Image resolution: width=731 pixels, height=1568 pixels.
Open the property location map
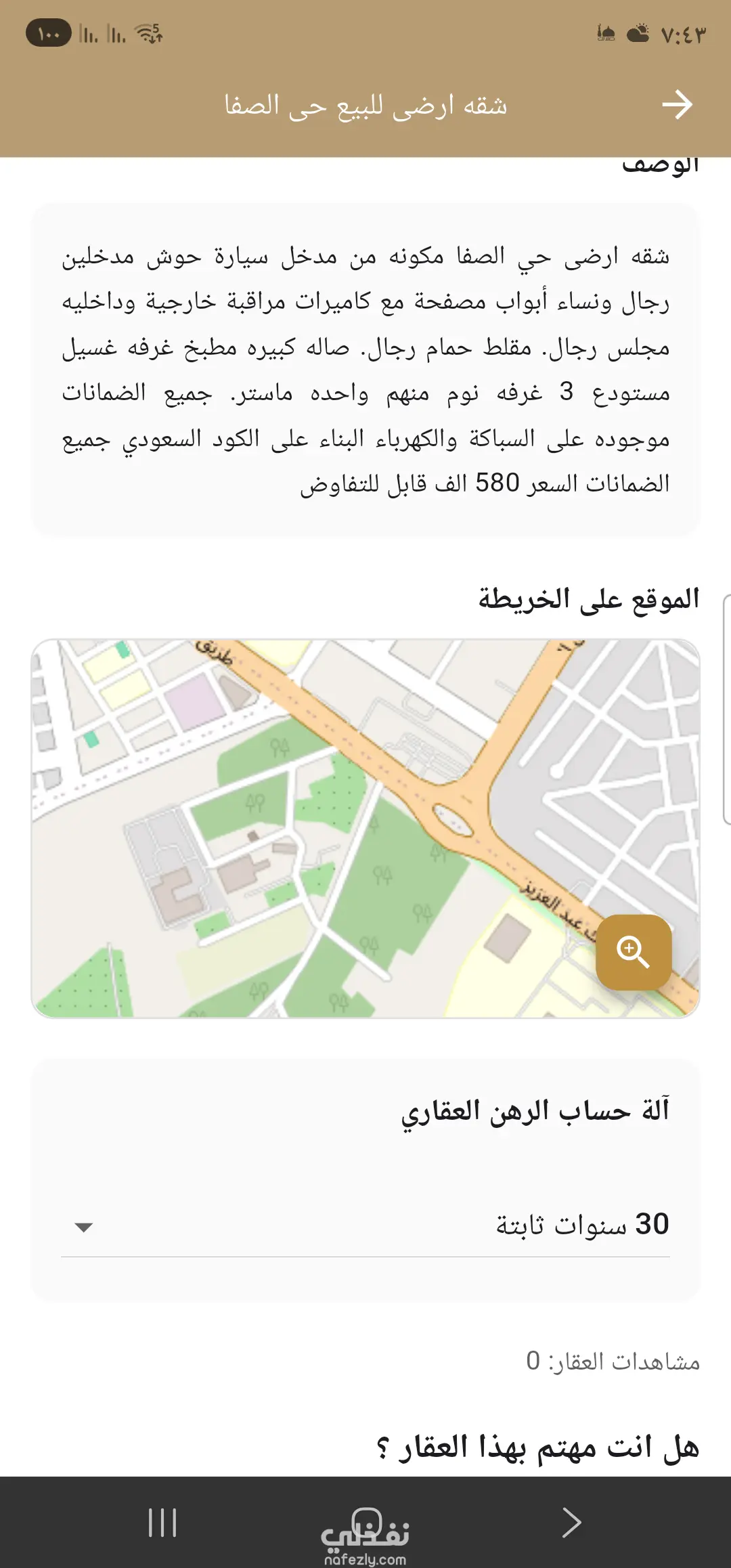point(365,828)
